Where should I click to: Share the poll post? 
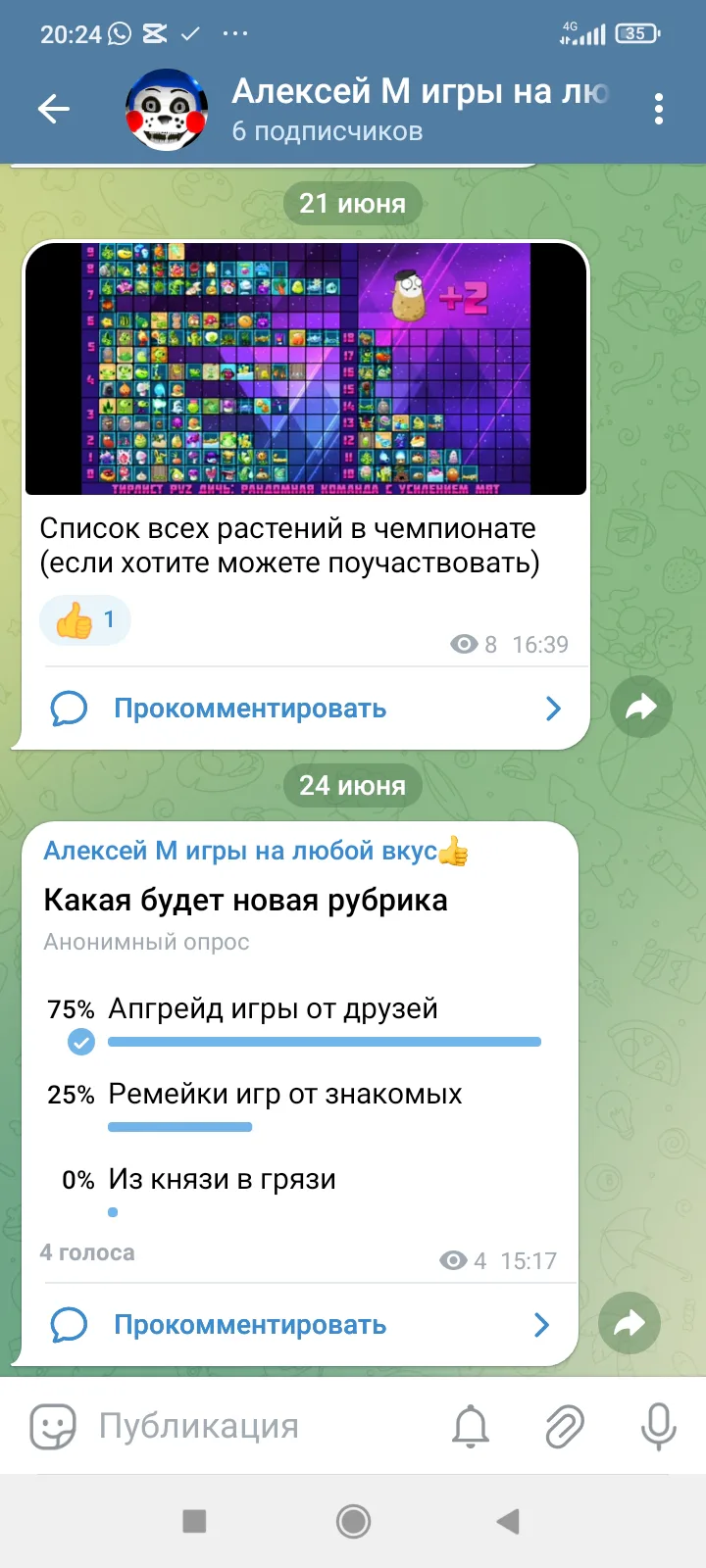630,1324
